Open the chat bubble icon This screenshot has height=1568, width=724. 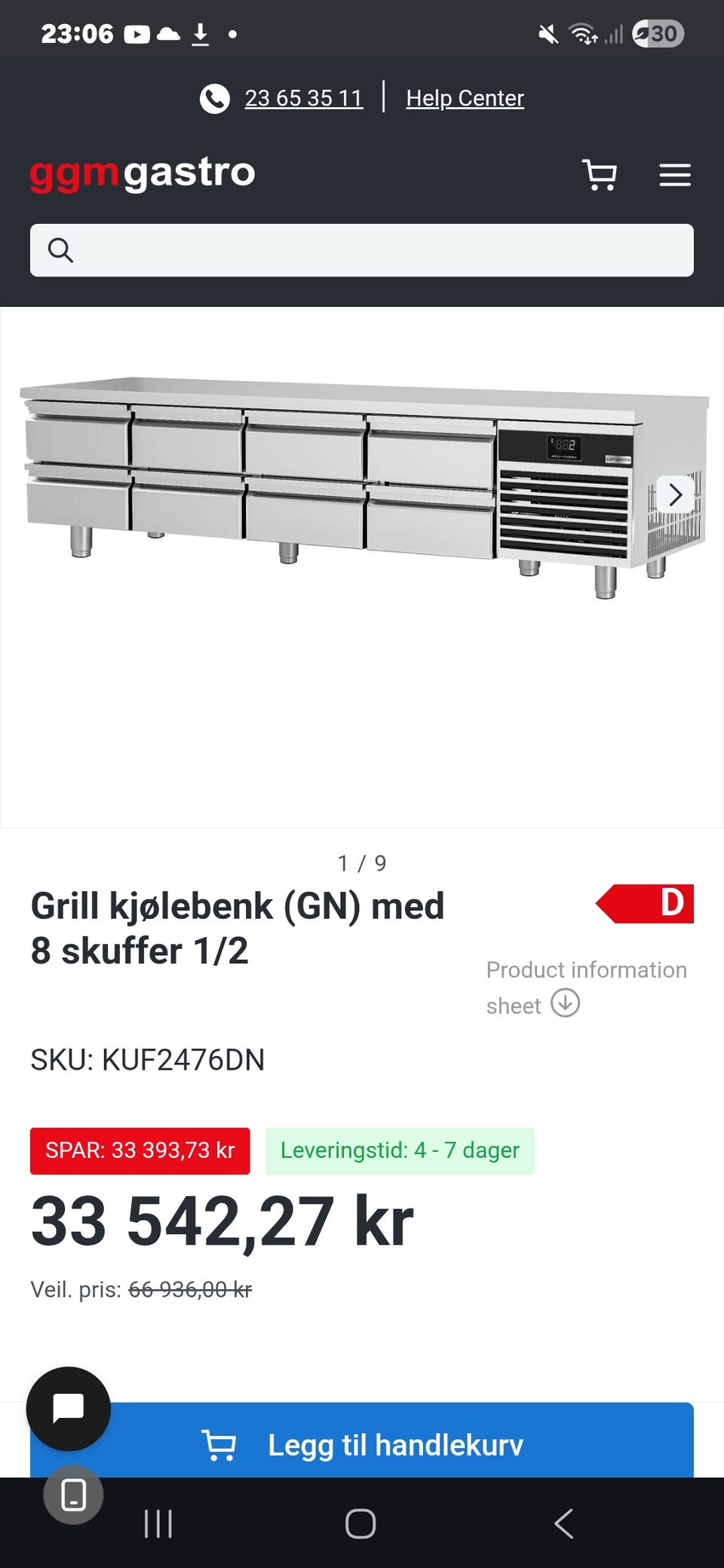(x=69, y=1409)
